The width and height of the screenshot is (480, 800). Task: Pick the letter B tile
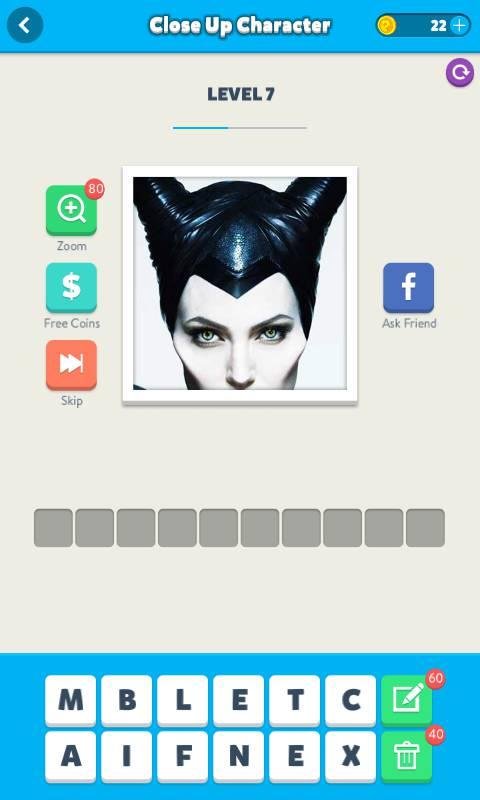127,700
